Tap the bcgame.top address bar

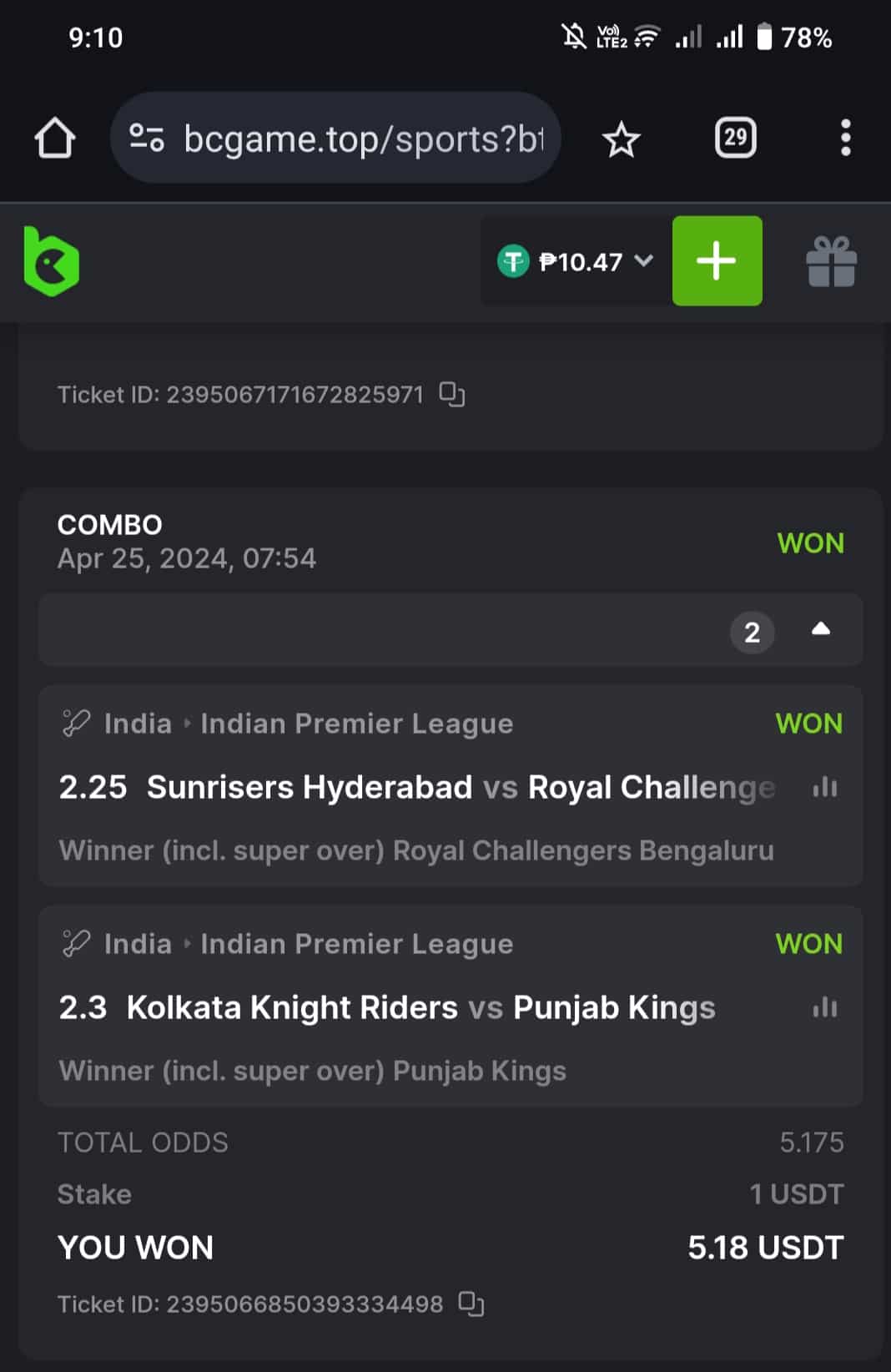[x=350, y=139]
